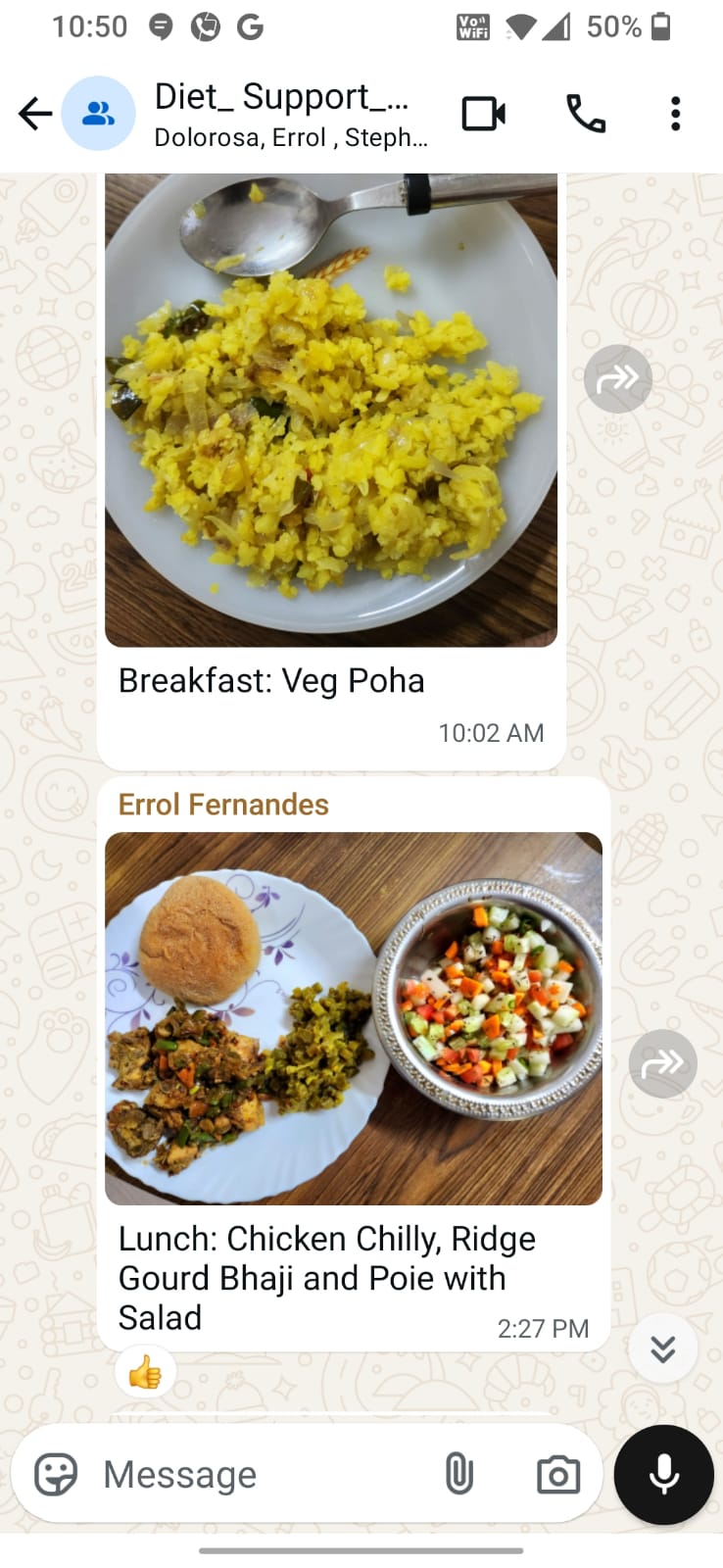Open the emoji and sticker picker
This screenshot has width=723, height=1568.
tap(56, 1474)
